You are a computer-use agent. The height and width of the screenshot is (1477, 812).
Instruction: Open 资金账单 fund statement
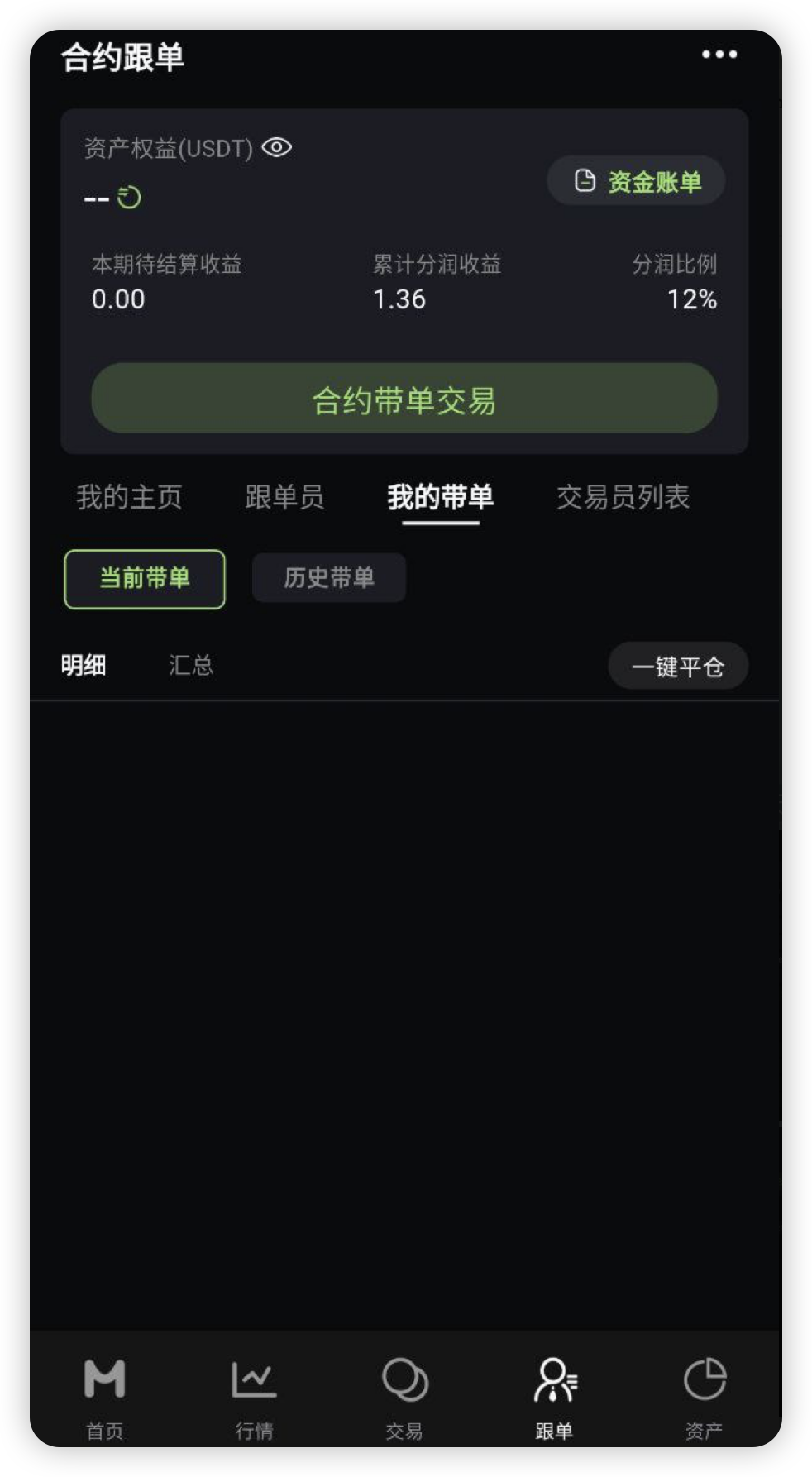pyautogui.click(x=636, y=181)
